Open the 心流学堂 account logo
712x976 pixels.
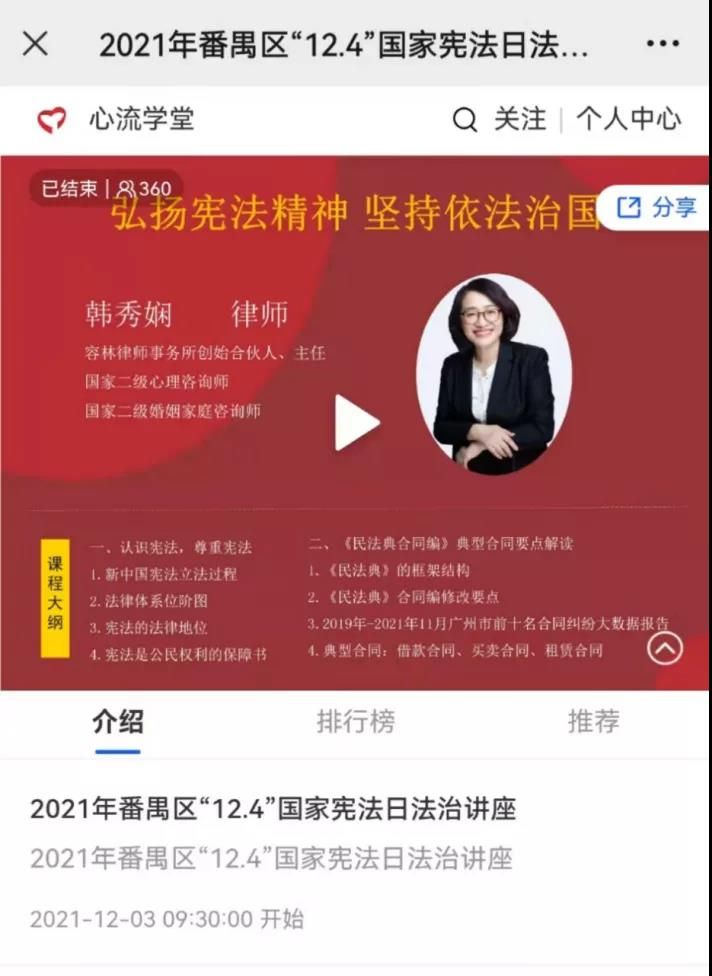click(52, 120)
